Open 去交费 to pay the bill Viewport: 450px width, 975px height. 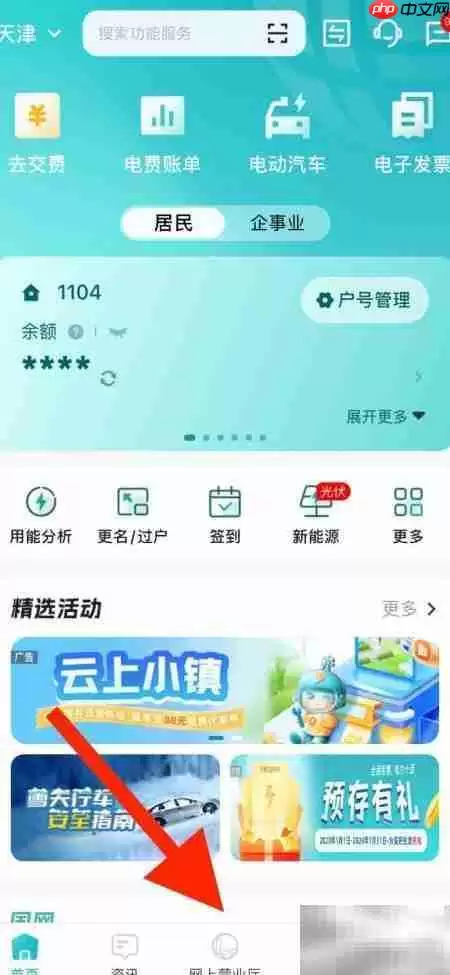point(37,133)
